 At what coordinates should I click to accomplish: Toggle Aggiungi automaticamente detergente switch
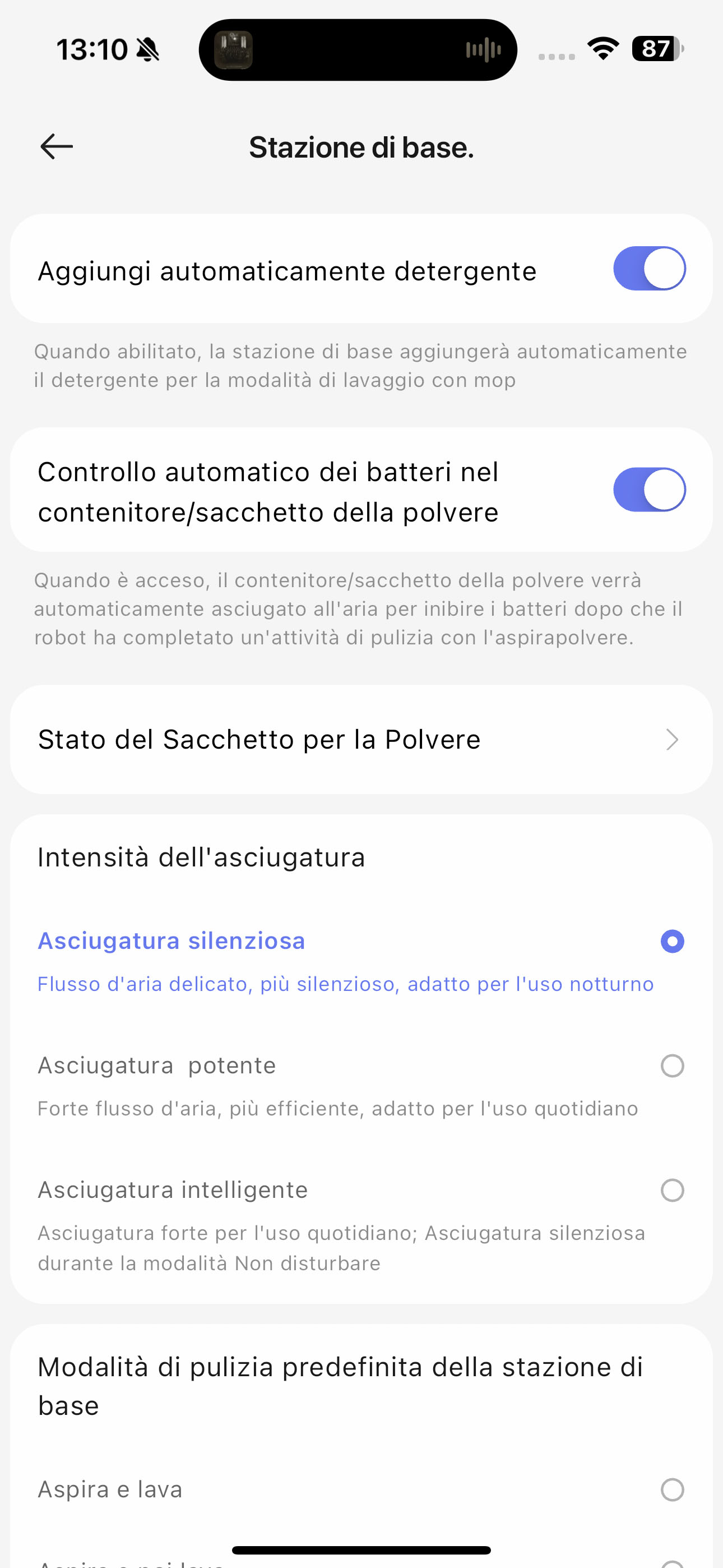(x=650, y=269)
